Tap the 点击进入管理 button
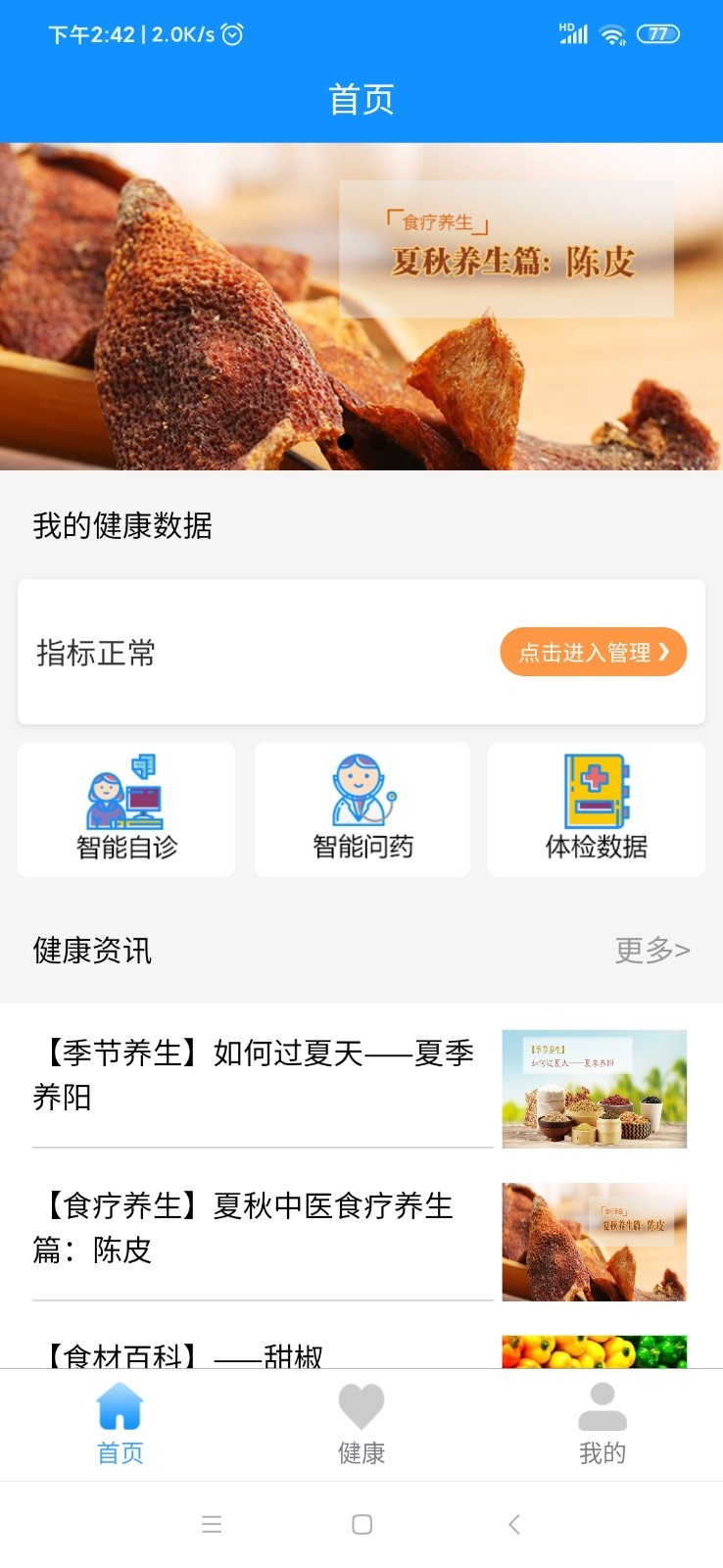This screenshot has height=1568, width=723. click(x=593, y=653)
